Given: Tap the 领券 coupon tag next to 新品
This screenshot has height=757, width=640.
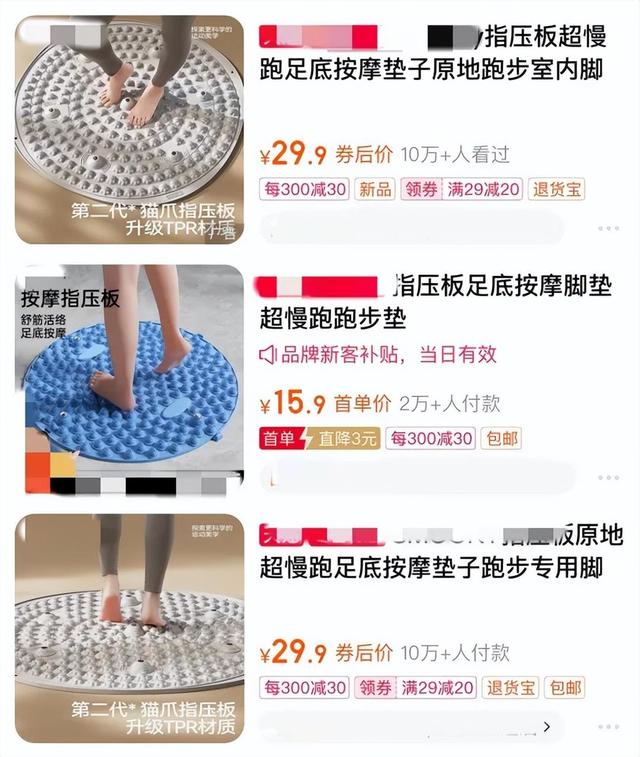Looking at the screenshot, I should pos(422,188).
